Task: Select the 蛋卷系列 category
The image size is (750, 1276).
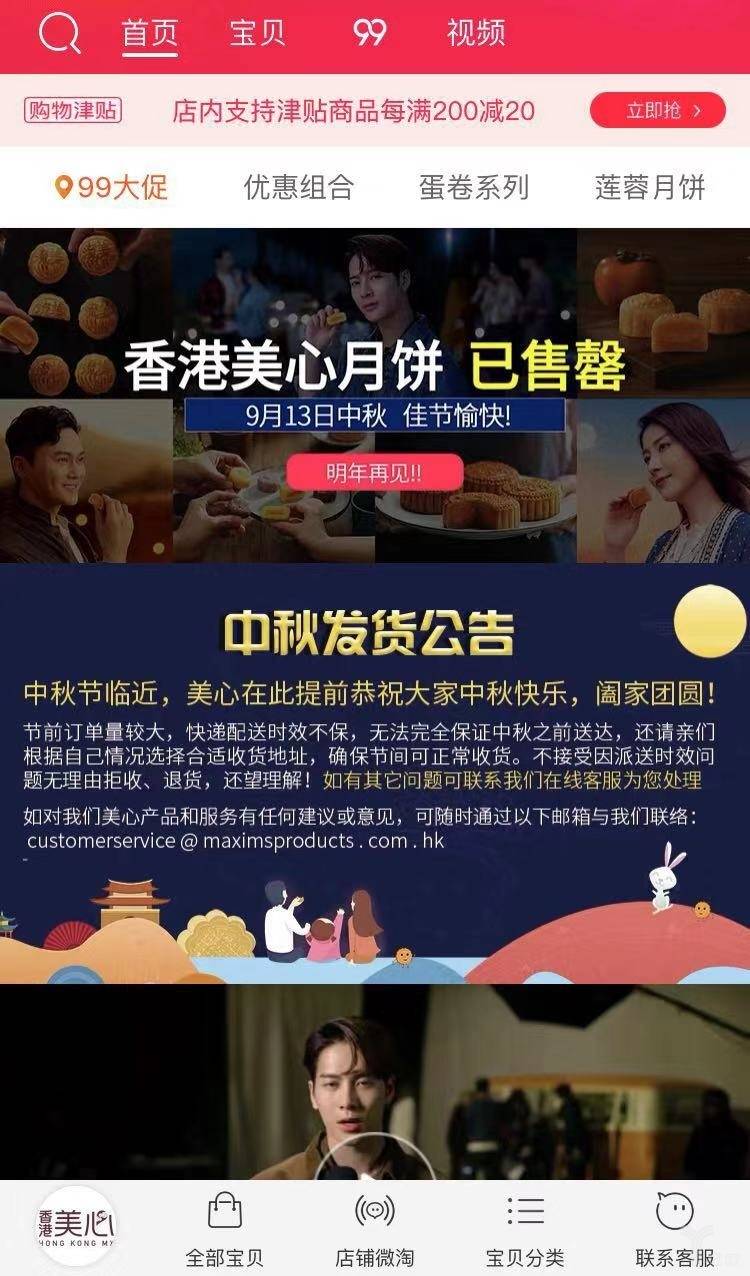Action: click(x=474, y=188)
